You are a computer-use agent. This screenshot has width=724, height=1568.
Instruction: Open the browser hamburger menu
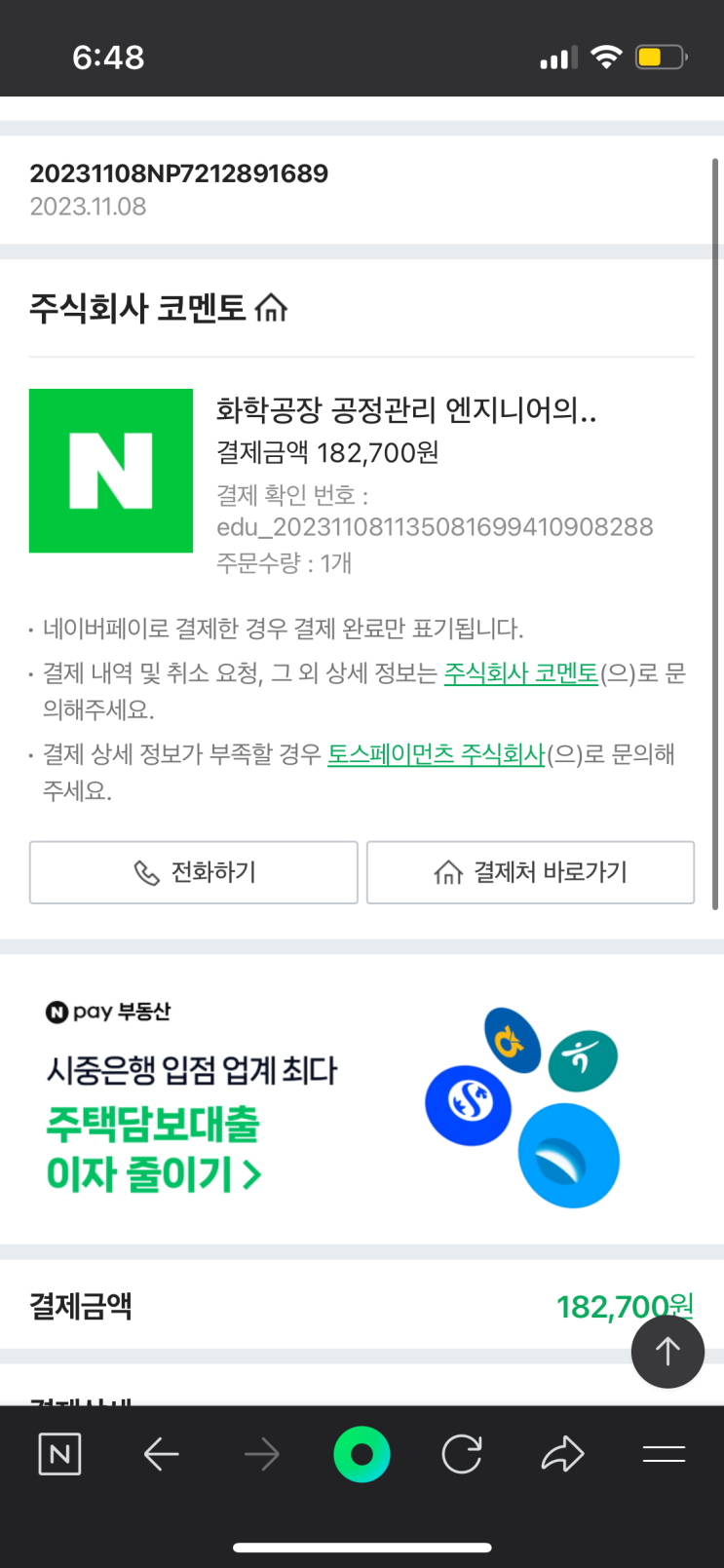664,1455
